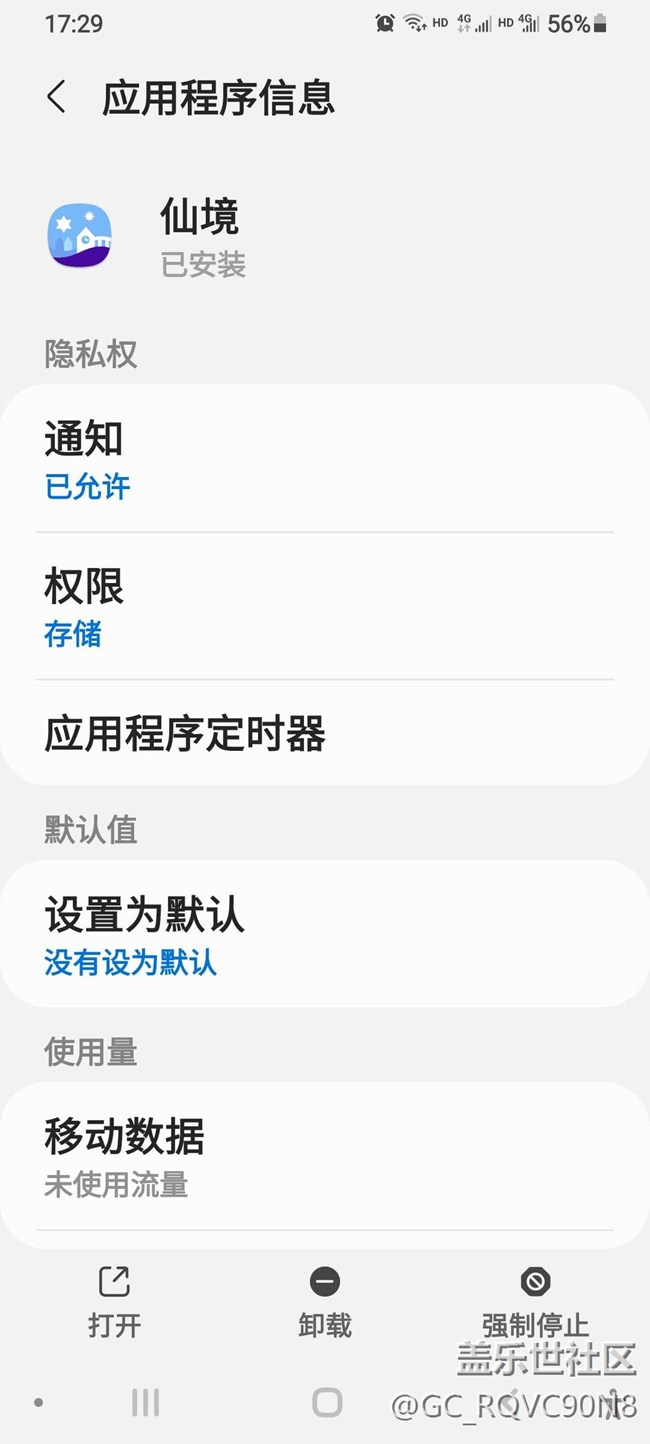Open the recent apps overview

145,1402
